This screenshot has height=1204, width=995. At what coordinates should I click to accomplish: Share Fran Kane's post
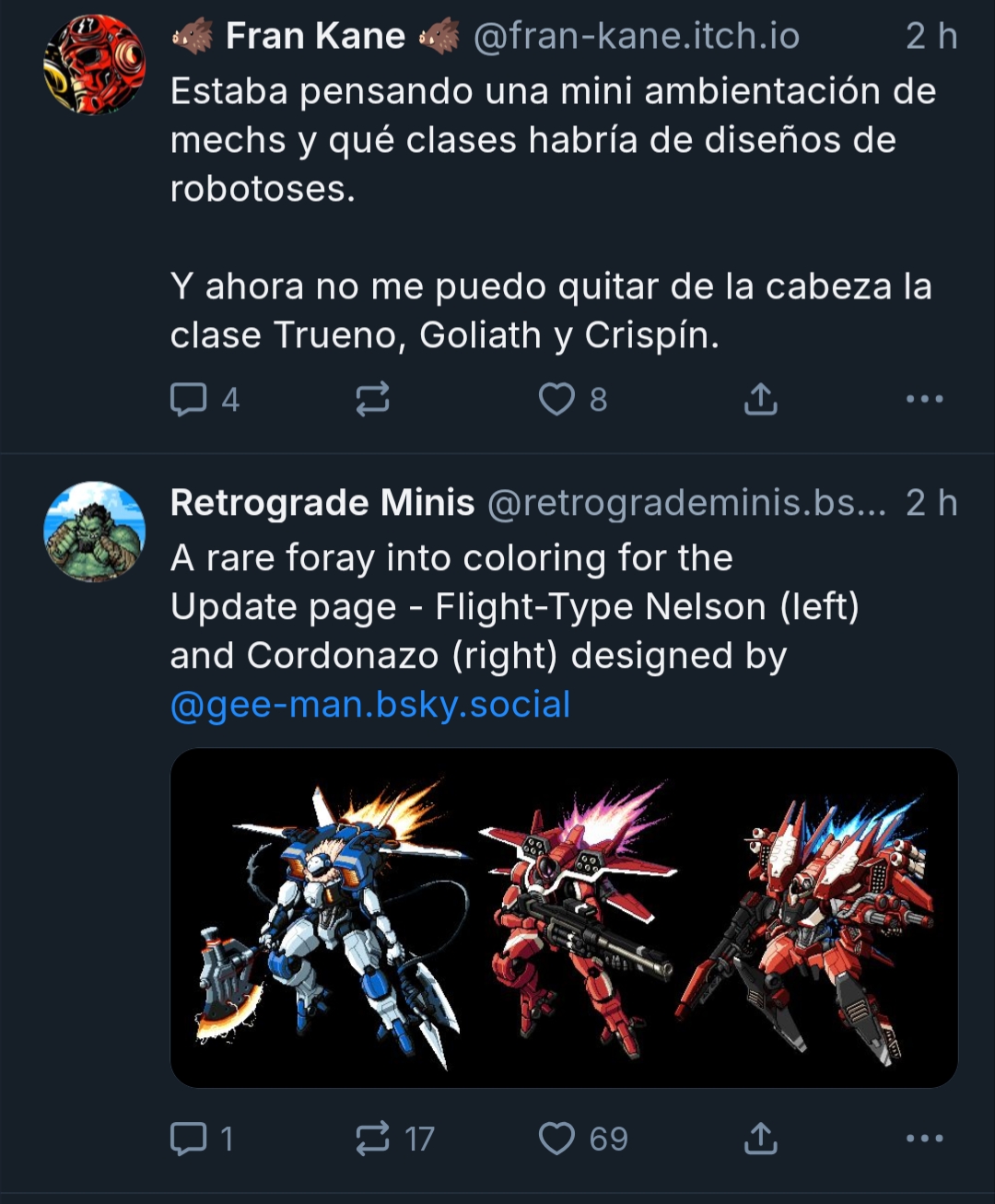coord(760,399)
